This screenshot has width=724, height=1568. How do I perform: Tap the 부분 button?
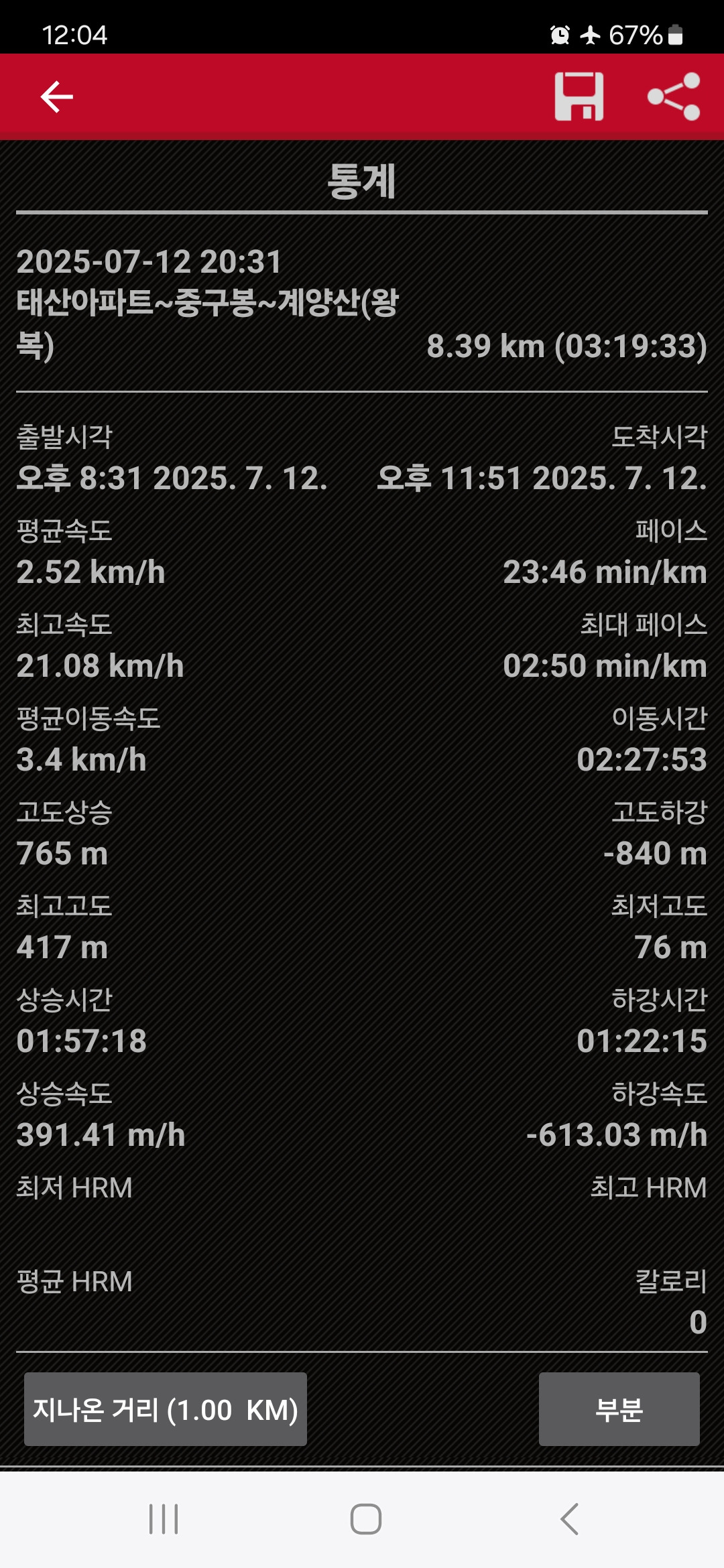click(x=619, y=1409)
